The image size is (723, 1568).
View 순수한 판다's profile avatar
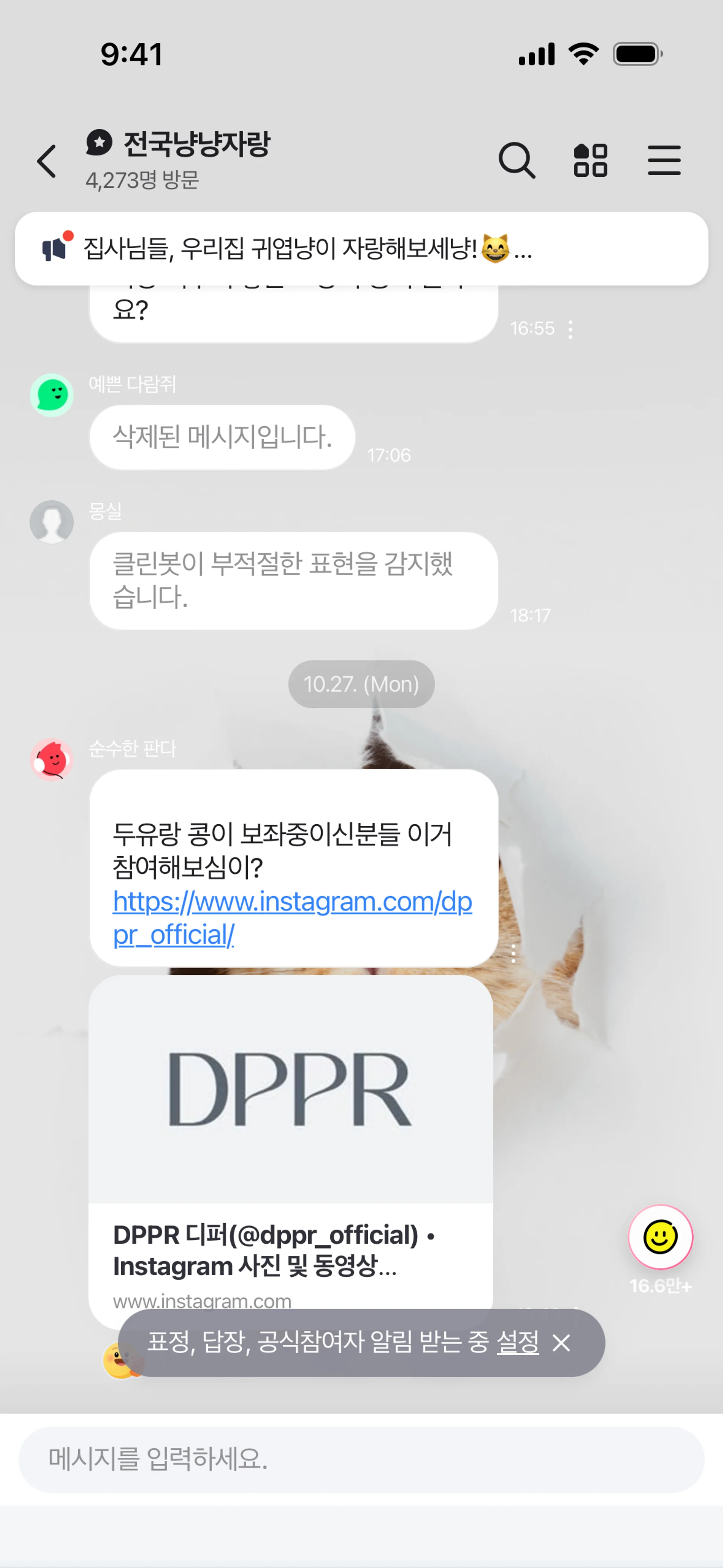(52, 759)
